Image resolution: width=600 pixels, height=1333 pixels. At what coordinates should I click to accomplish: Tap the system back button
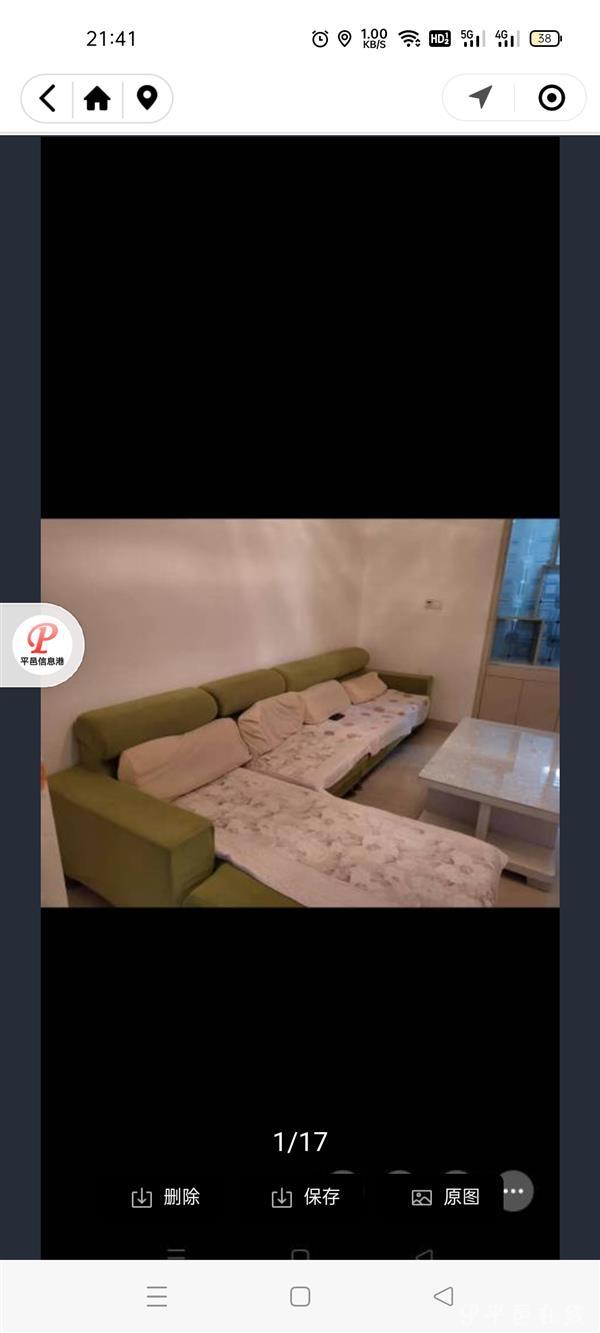[x=443, y=1296]
